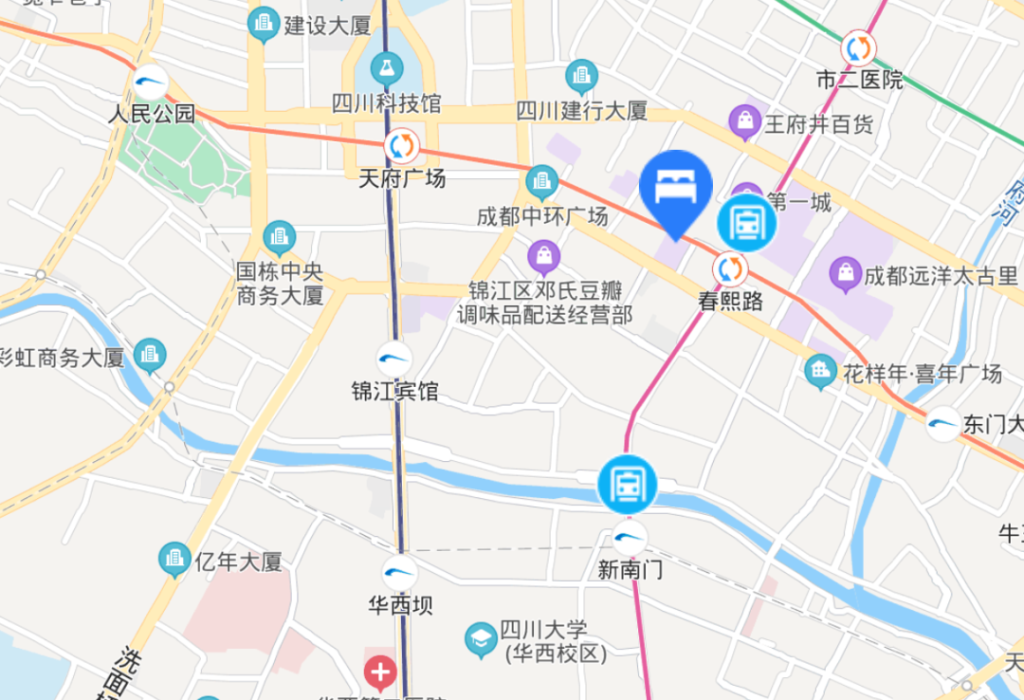Tap the 华西坝 metro station icon
The height and width of the screenshot is (700, 1024).
pyautogui.click(x=399, y=574)
